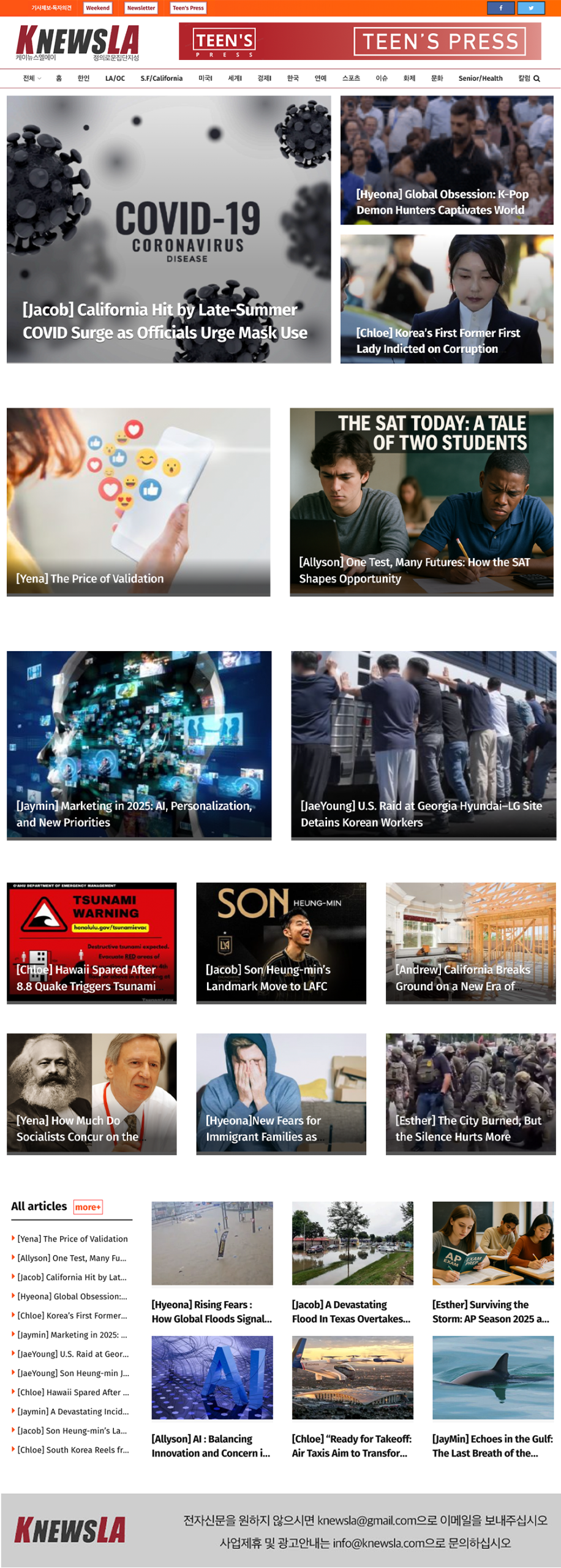Screen dimensions: 561x1568
Task: Open the Newsletter button
Action: click(x=141, y=8)
